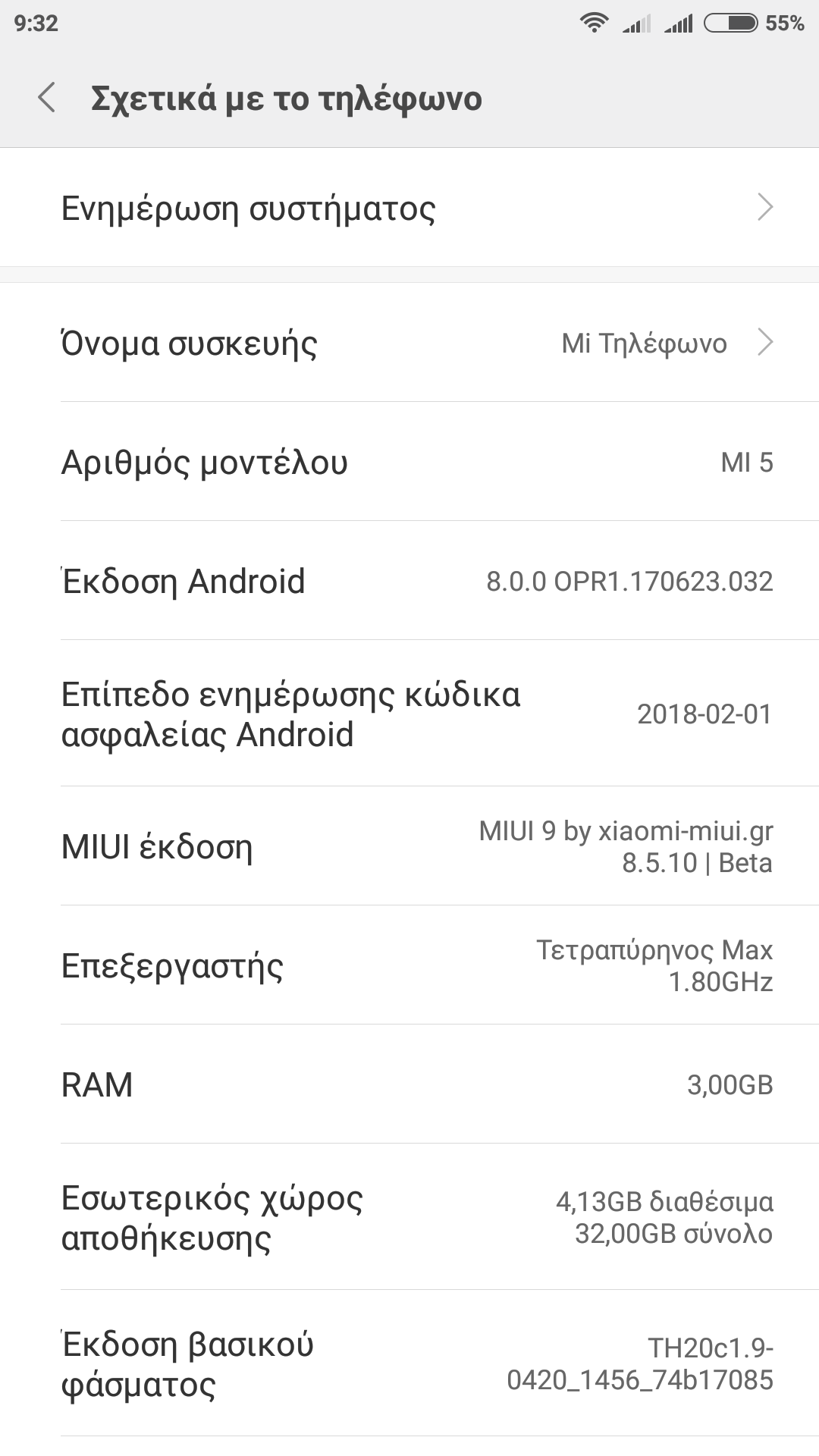Tap the Έκδοση Android row
The image size is (819, 1456).
tap(409, 582)
